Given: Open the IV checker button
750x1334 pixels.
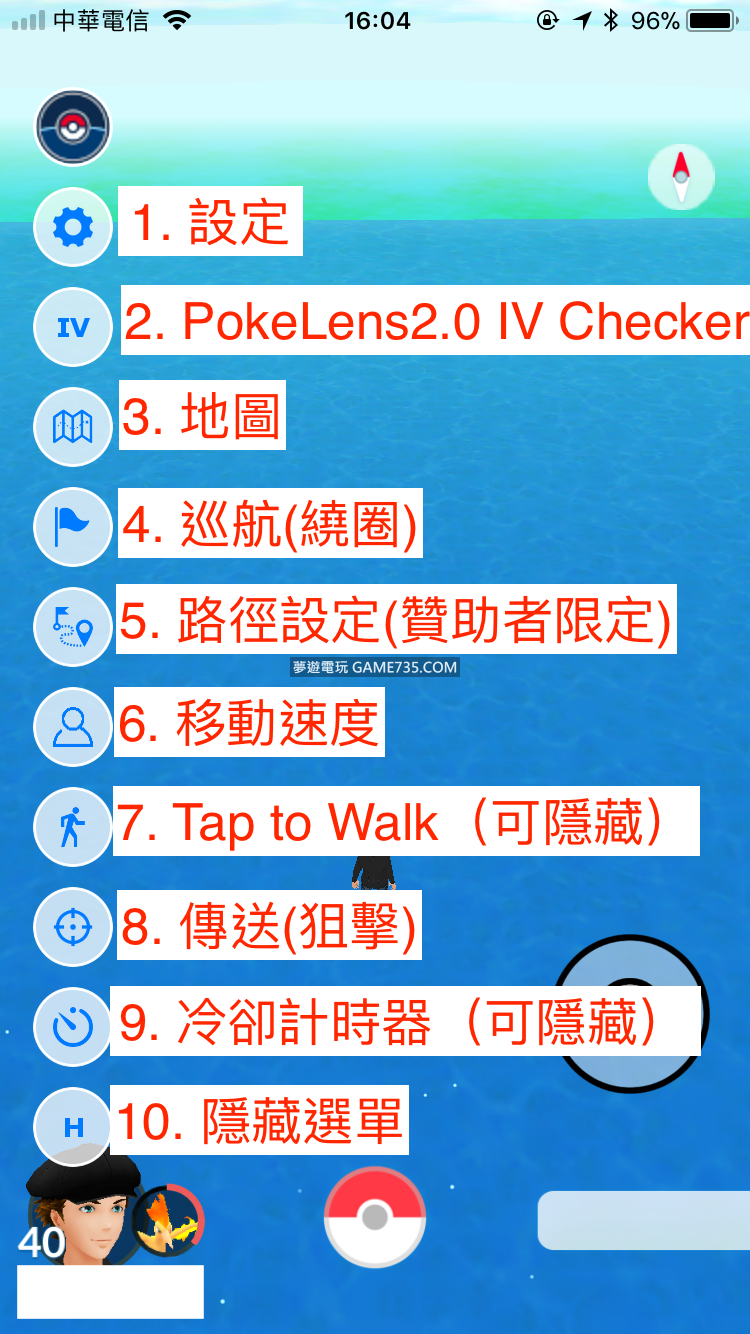Looking at the screenshot, I should [72, 327].
